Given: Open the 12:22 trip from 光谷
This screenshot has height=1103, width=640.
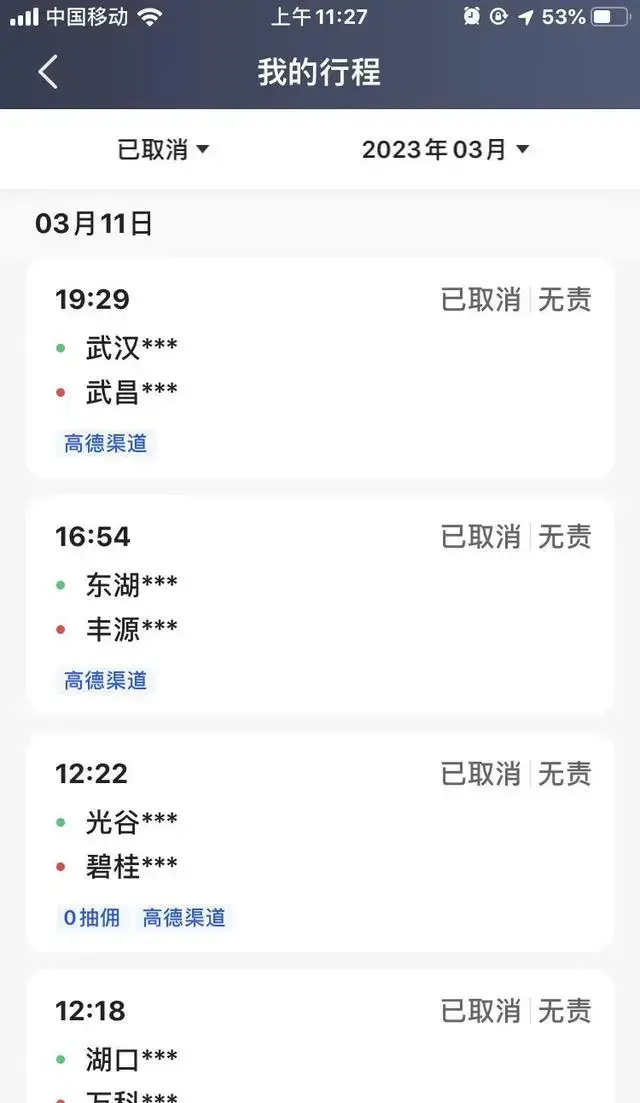Looking at the screenshot, I should [320, 842].
